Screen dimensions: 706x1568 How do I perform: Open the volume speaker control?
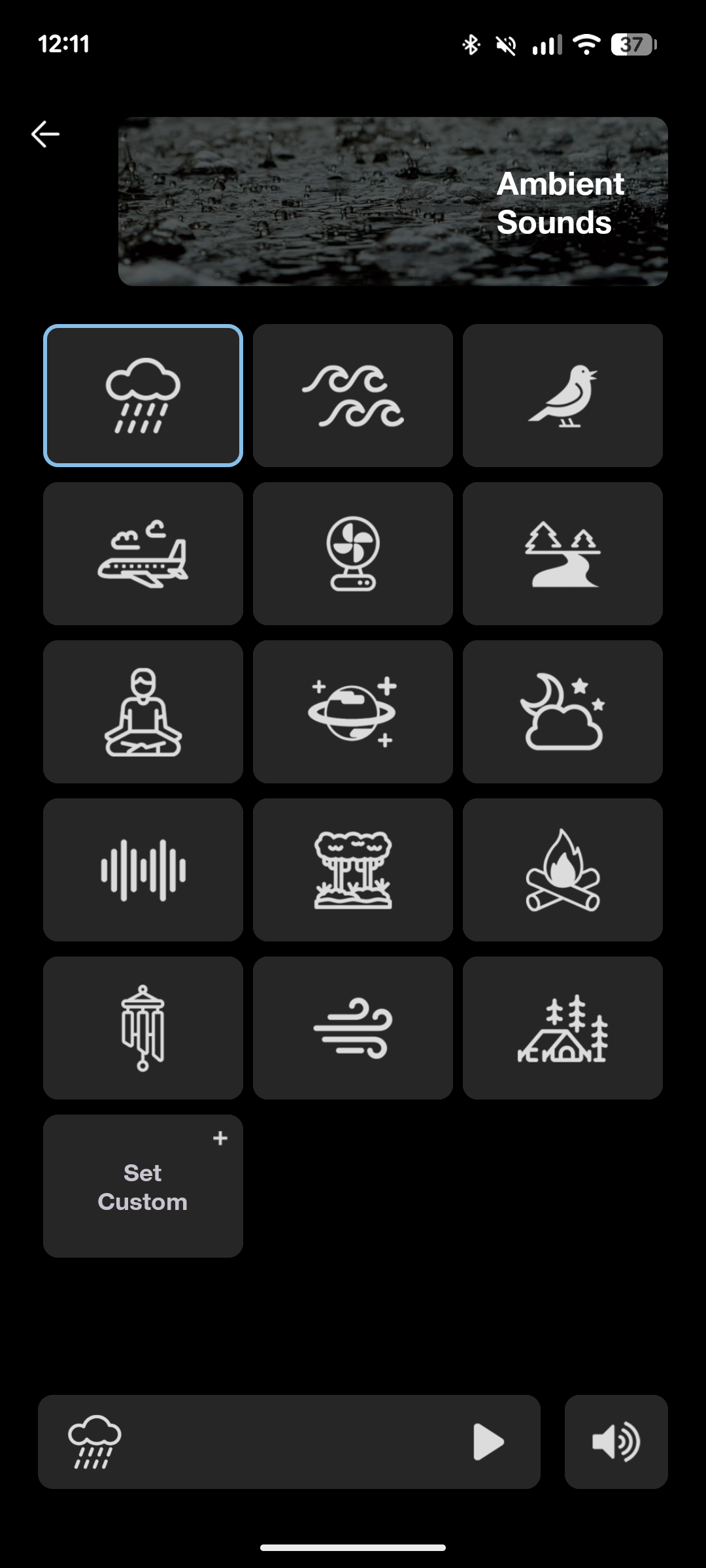coord(616,1442)
